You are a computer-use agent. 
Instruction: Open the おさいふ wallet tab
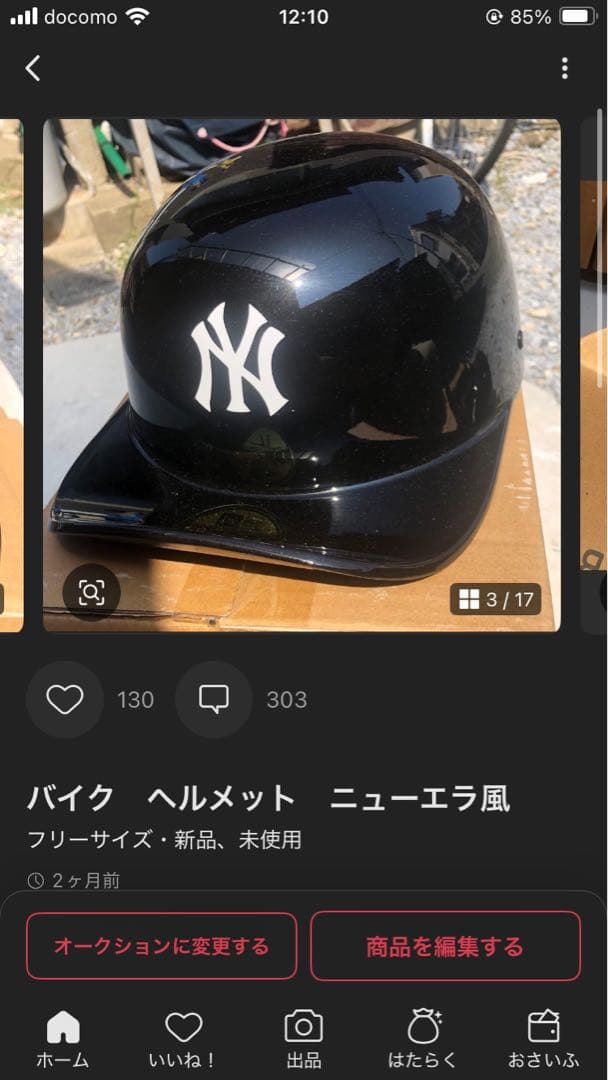543,1038
